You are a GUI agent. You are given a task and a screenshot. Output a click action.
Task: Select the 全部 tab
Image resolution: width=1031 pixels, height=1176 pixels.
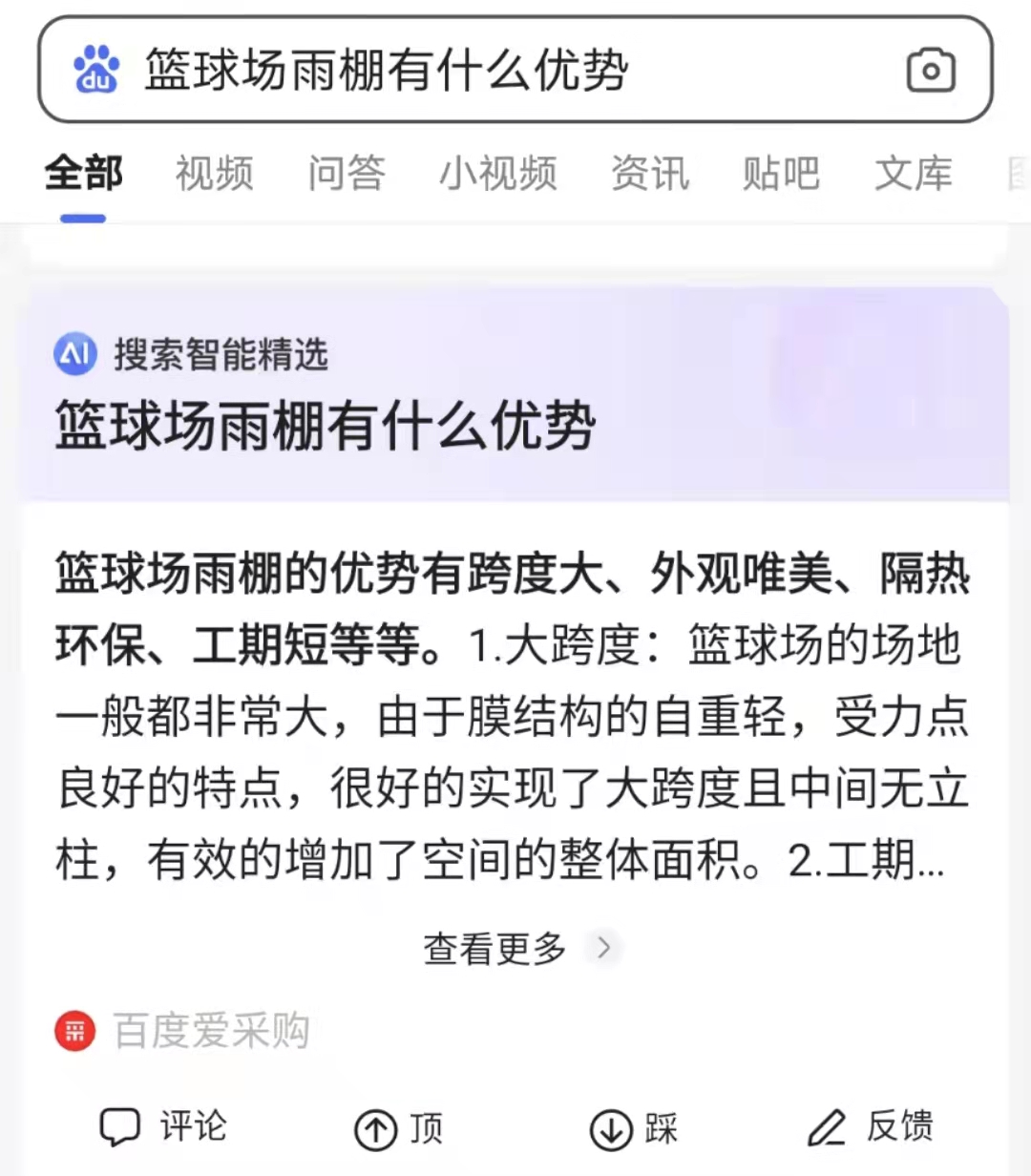pyautogui.click(x=84, y=174)
